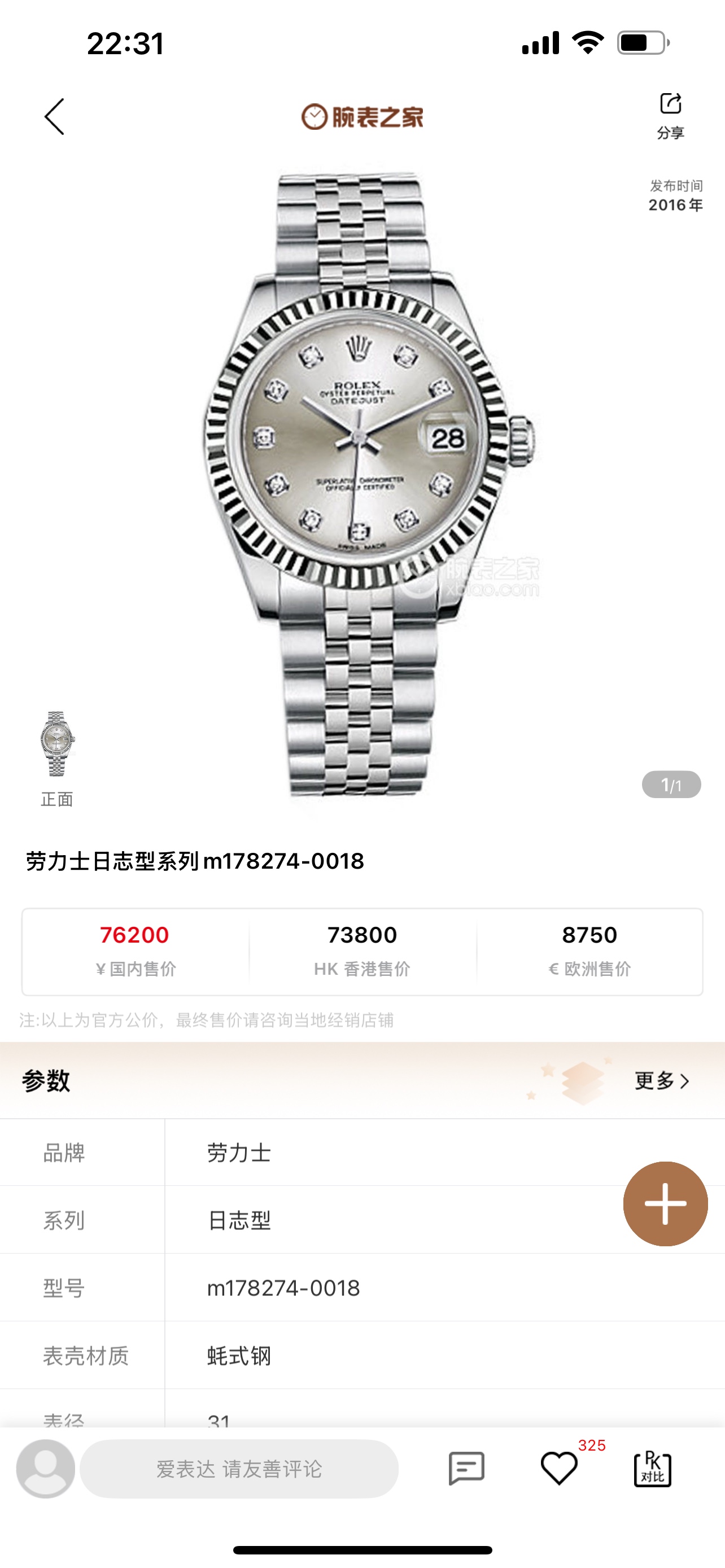Open the user avatar at bottom left
This screenshot has height=1568, width=725.
(46, 1468)
